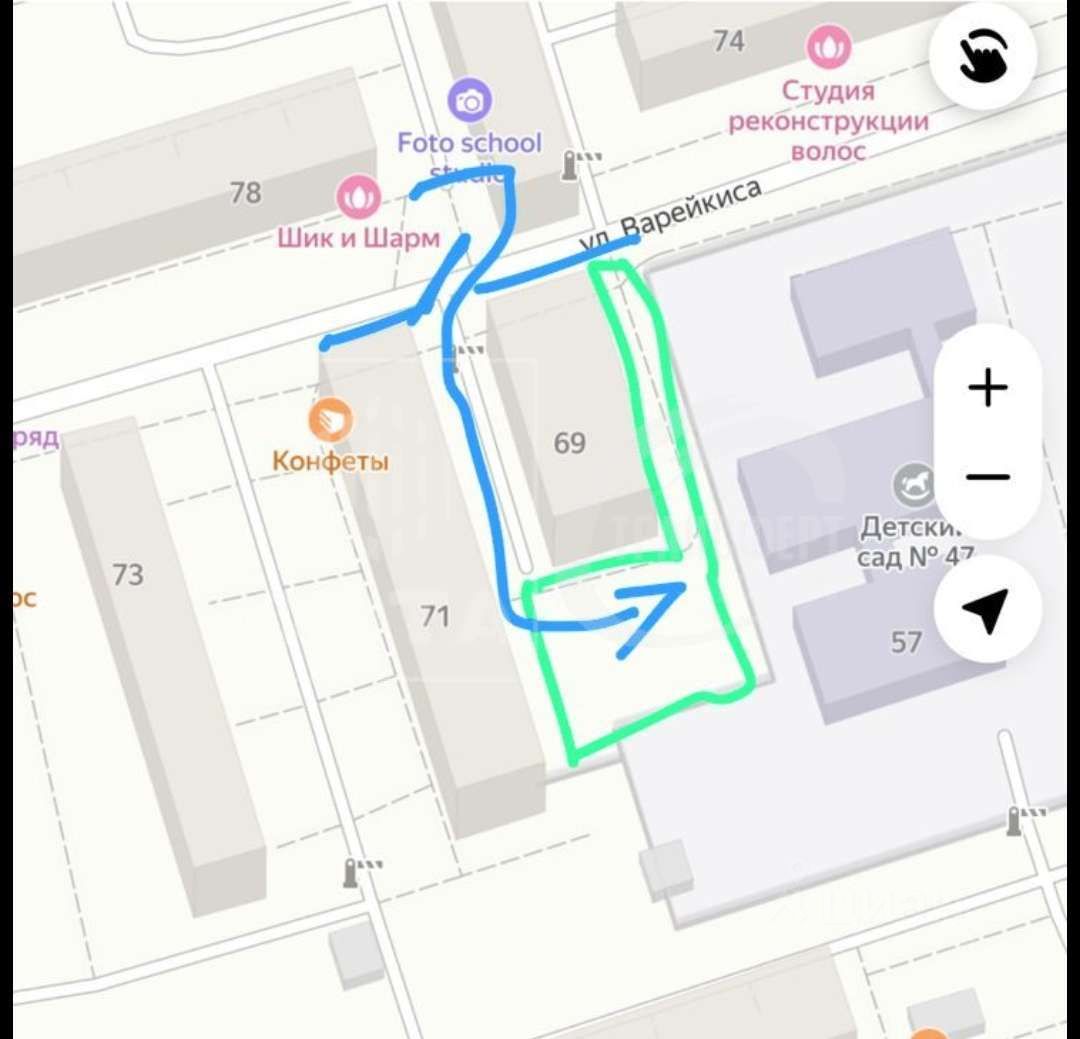Tap the hand gesture button
The width and height of the screenshot is (1080, 1039).
tap(983, 55)
